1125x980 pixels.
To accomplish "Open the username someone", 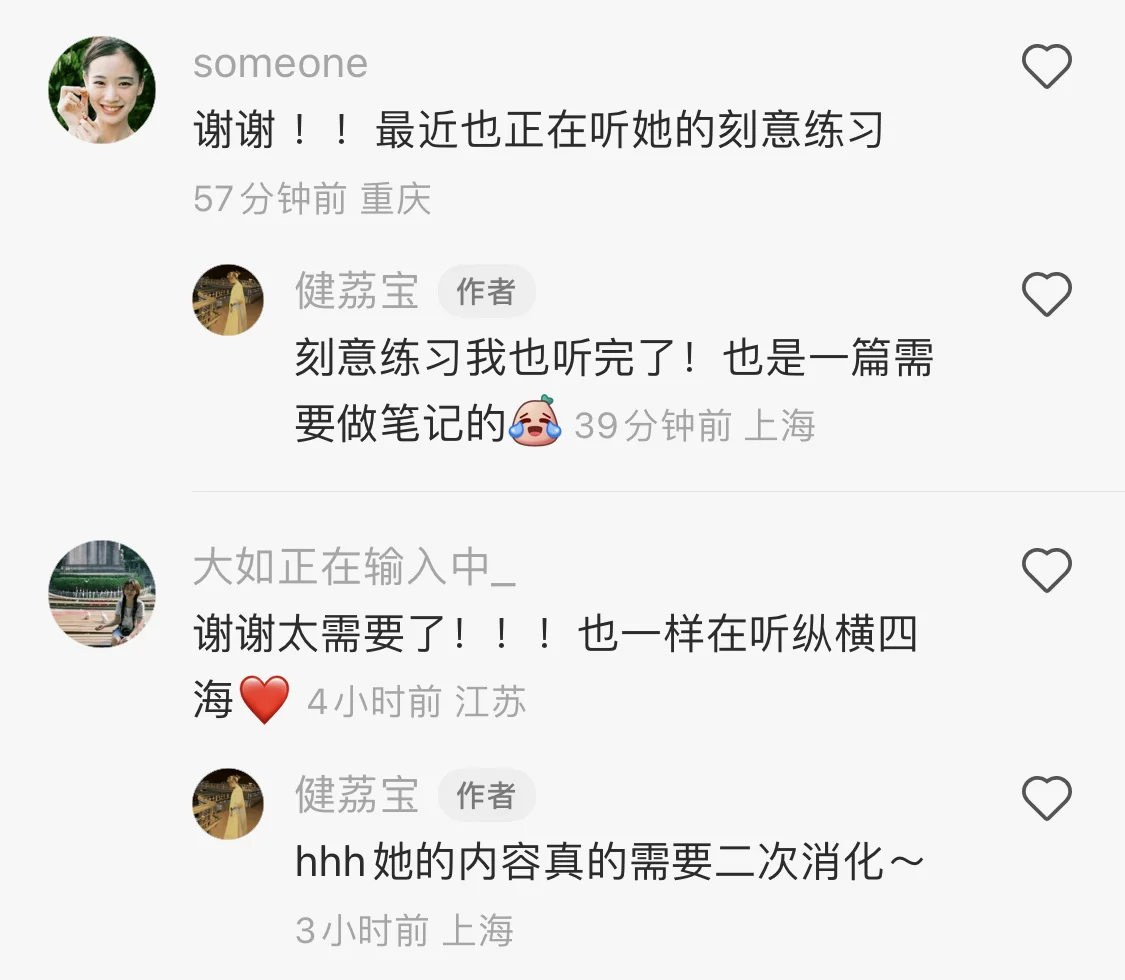I will click(280, 64).
